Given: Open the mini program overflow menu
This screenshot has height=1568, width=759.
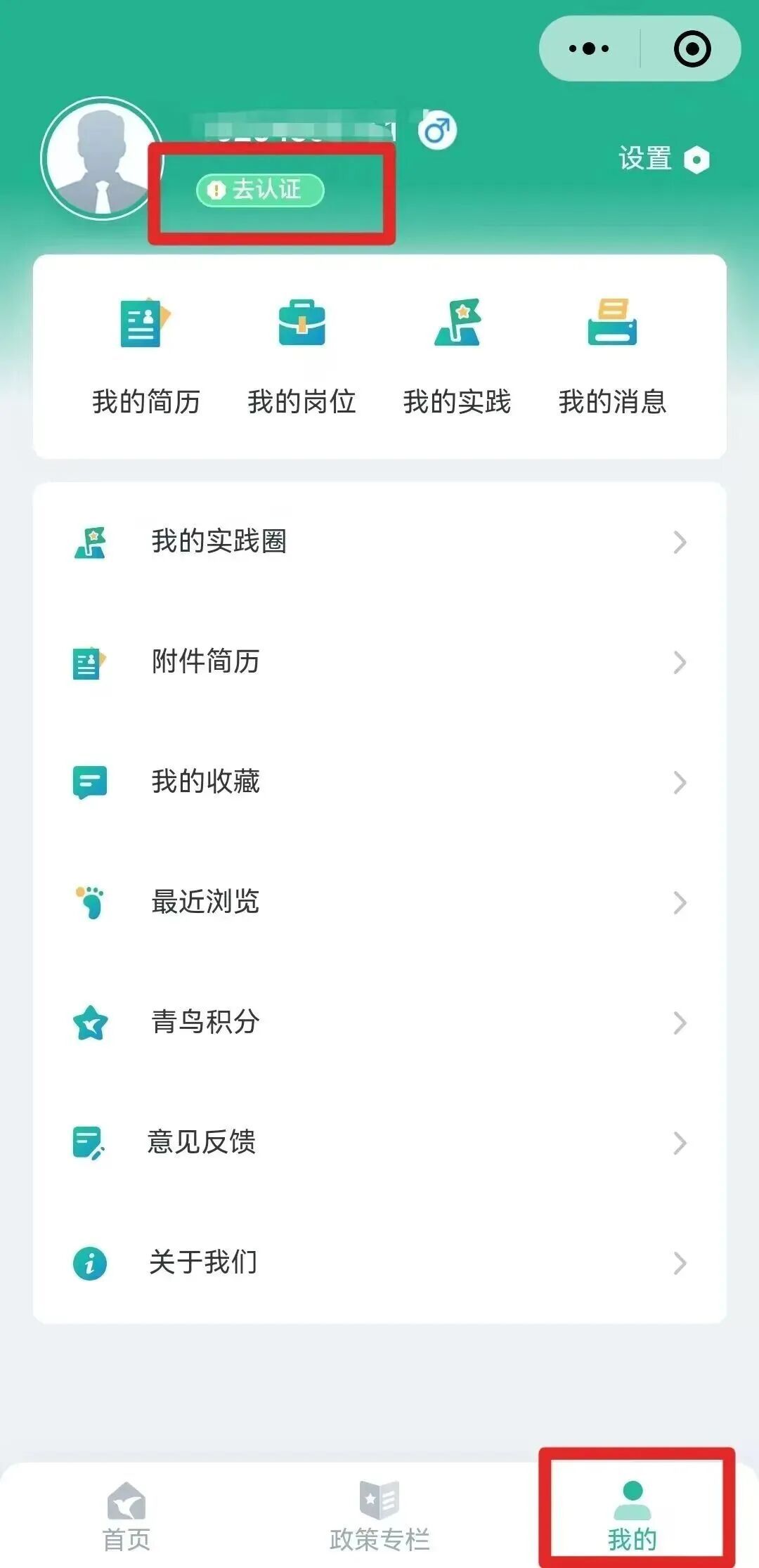Looking at the screenshot, I should 589,48.
